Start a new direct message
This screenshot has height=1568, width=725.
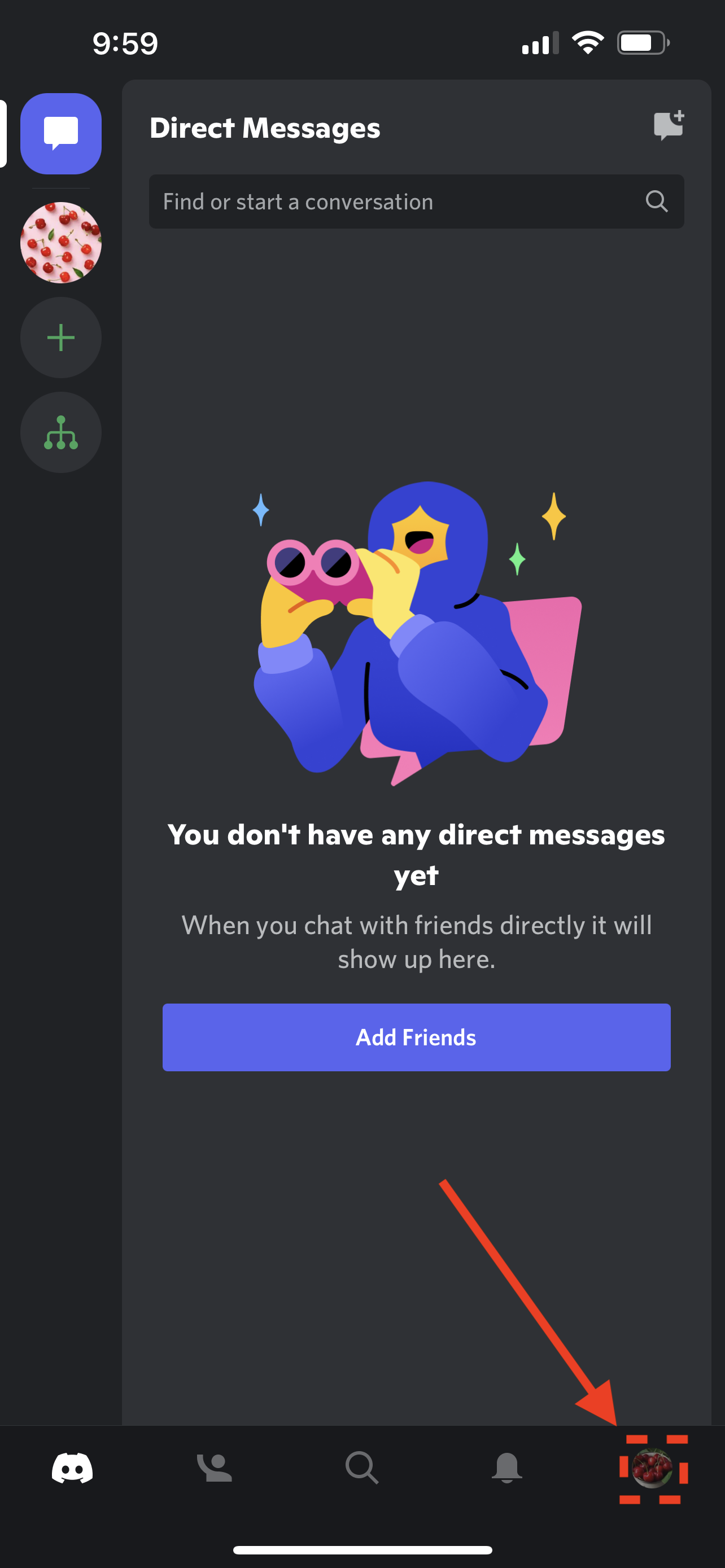669,126
